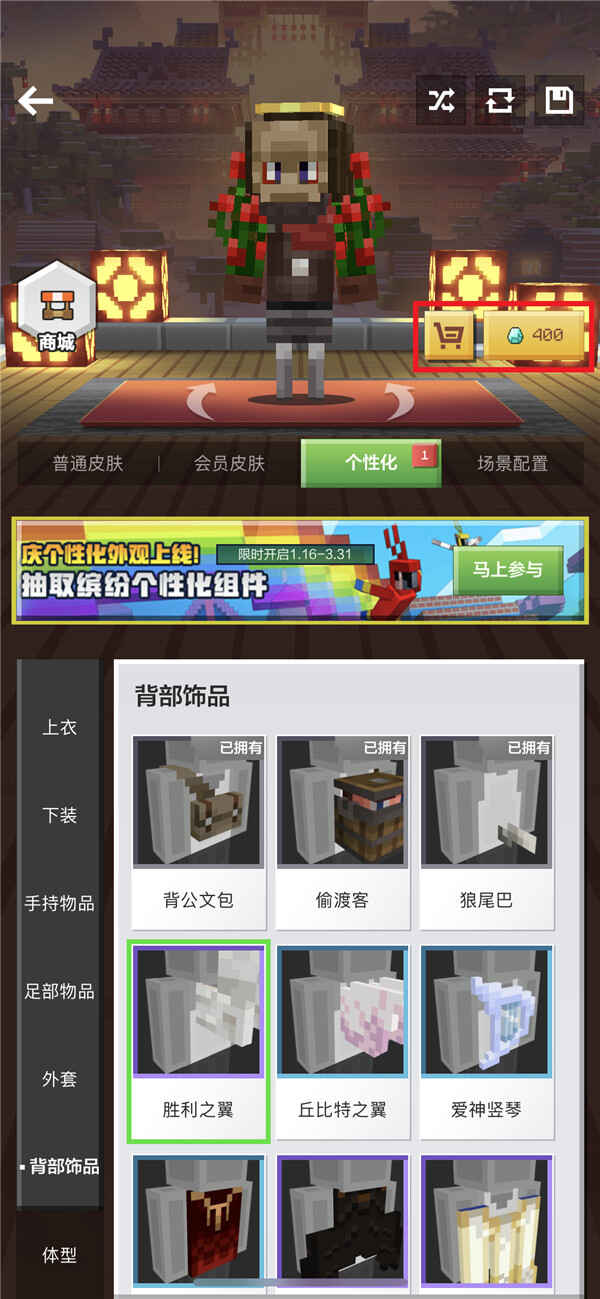600x1299 pixels.
Task: Pick the 丘比特之翼 accessory
Action: (342, 1042)
